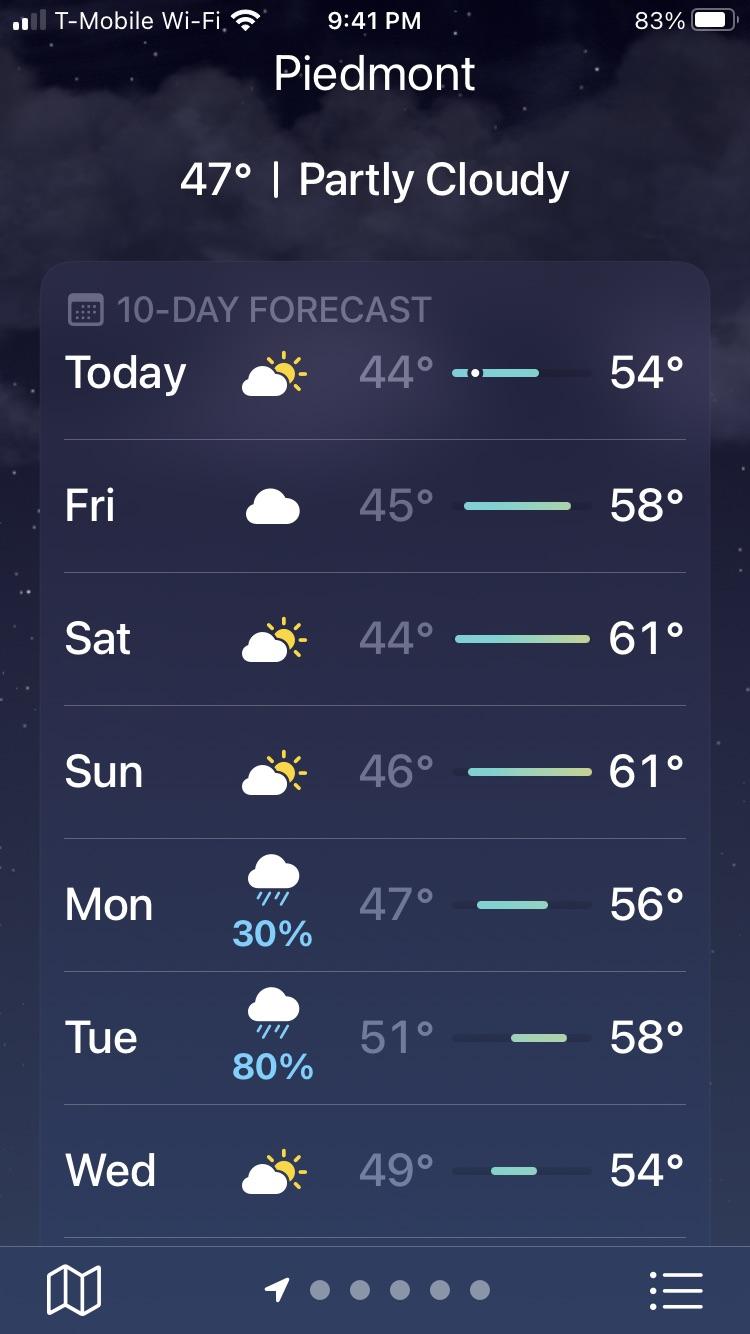
Task: Show Sunday's detailed forecast
Action: click(x=374, y=772)
